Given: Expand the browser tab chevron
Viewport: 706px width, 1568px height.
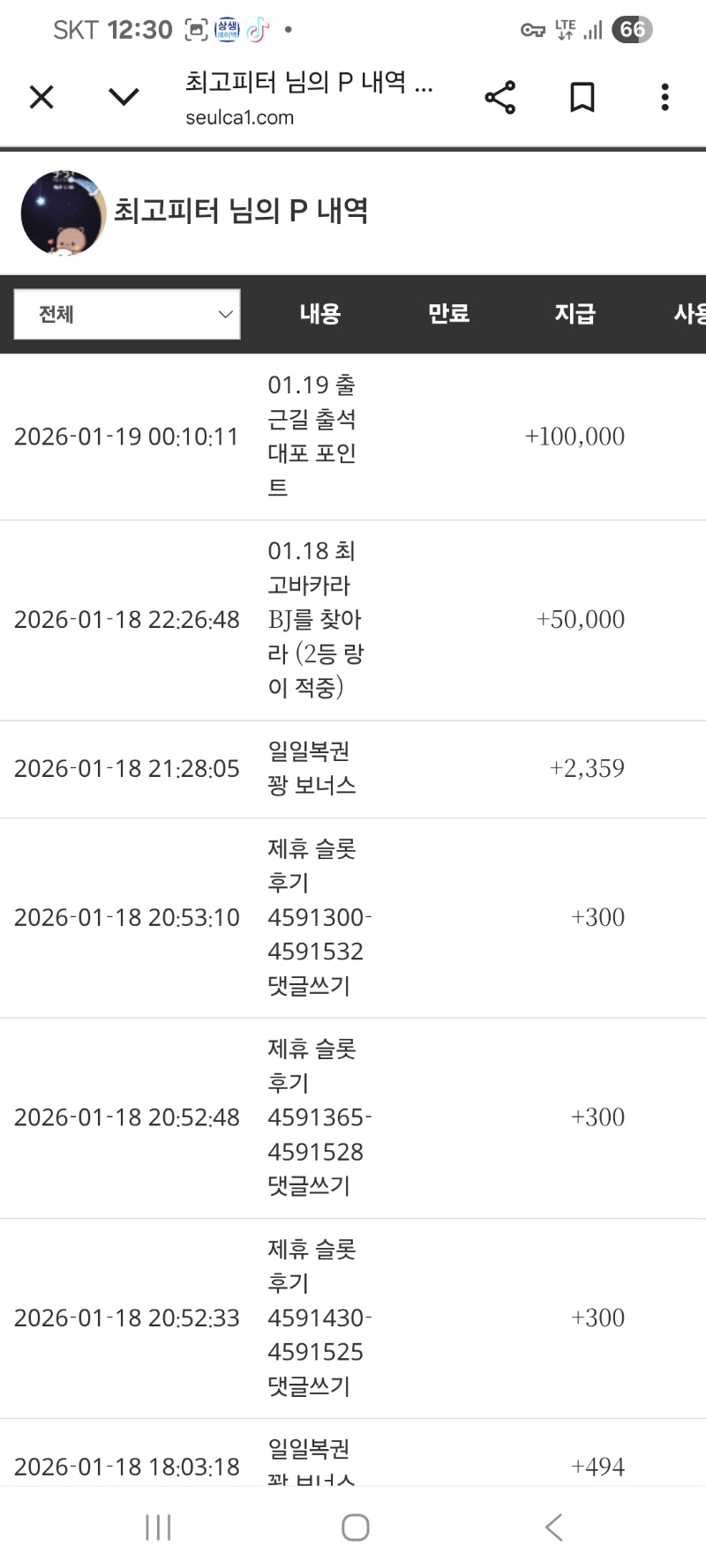Looking at the screenshot, I should 124,97.
